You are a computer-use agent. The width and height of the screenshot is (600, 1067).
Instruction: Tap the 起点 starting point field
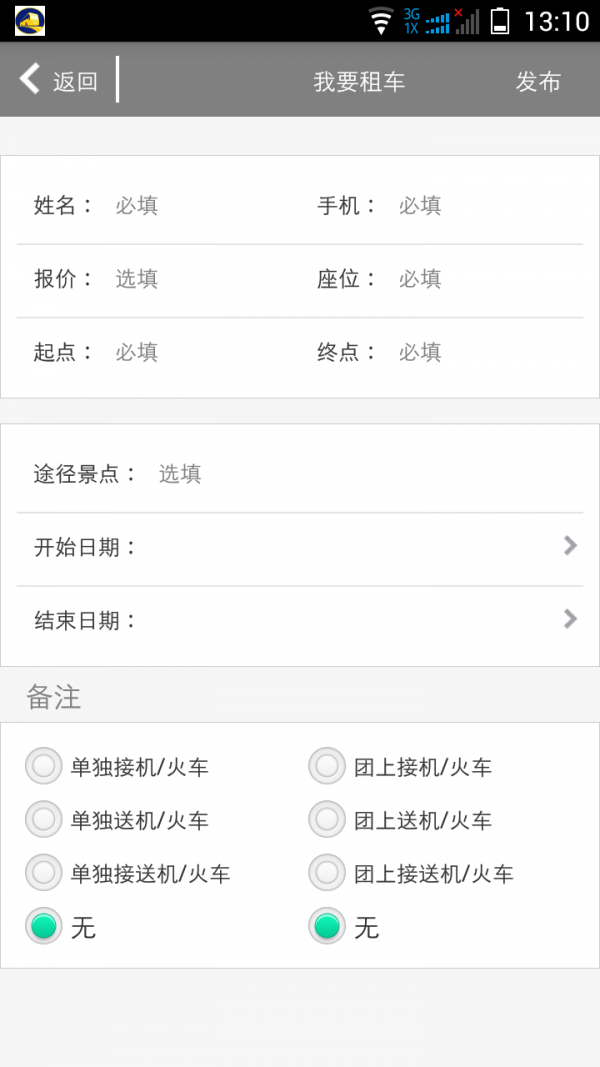coord(204,352)
